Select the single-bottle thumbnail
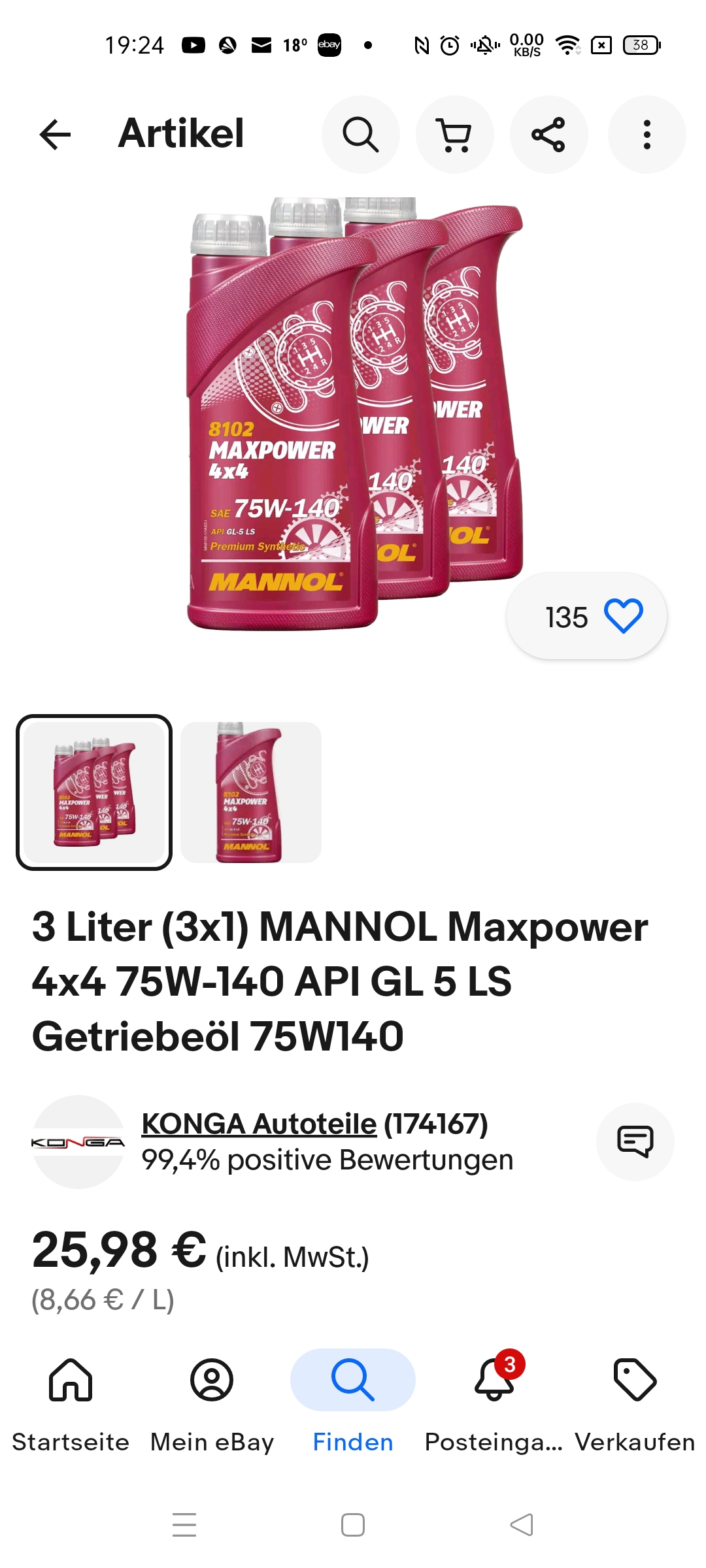 [251, 792]
